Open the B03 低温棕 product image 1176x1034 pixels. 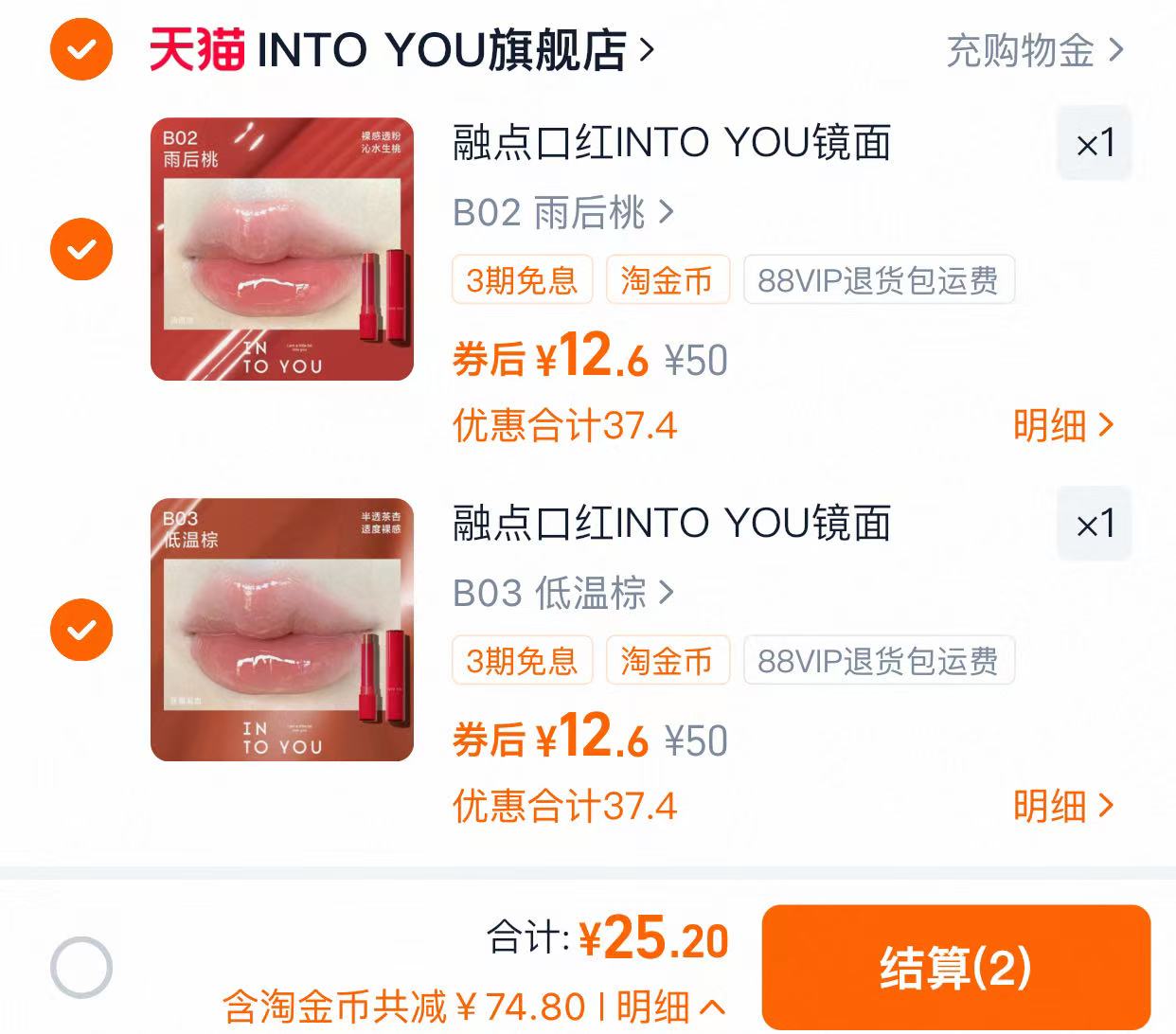tap(282, 630)
